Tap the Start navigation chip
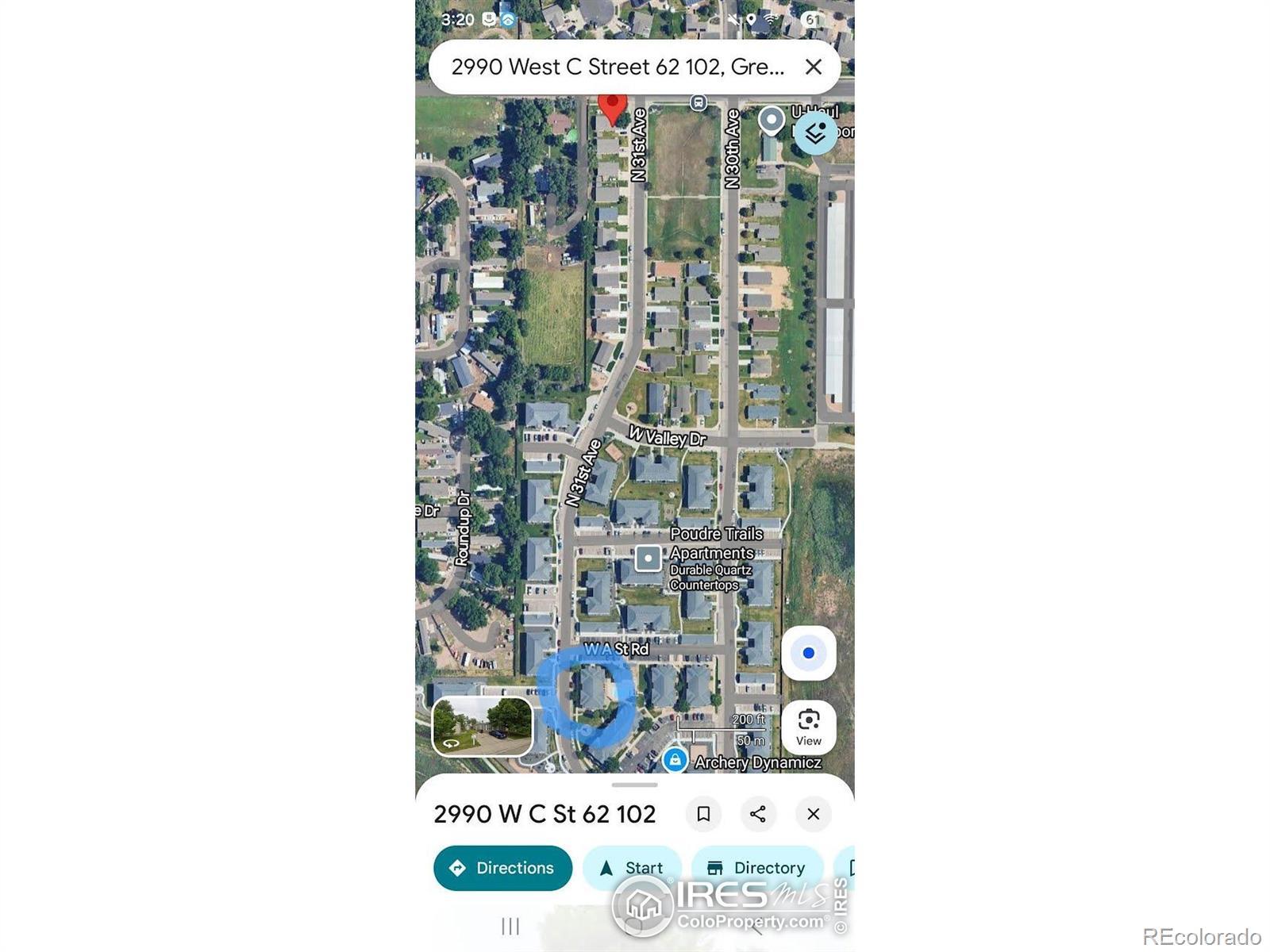Screen dimensions: 1270x952 click(632, 868)
